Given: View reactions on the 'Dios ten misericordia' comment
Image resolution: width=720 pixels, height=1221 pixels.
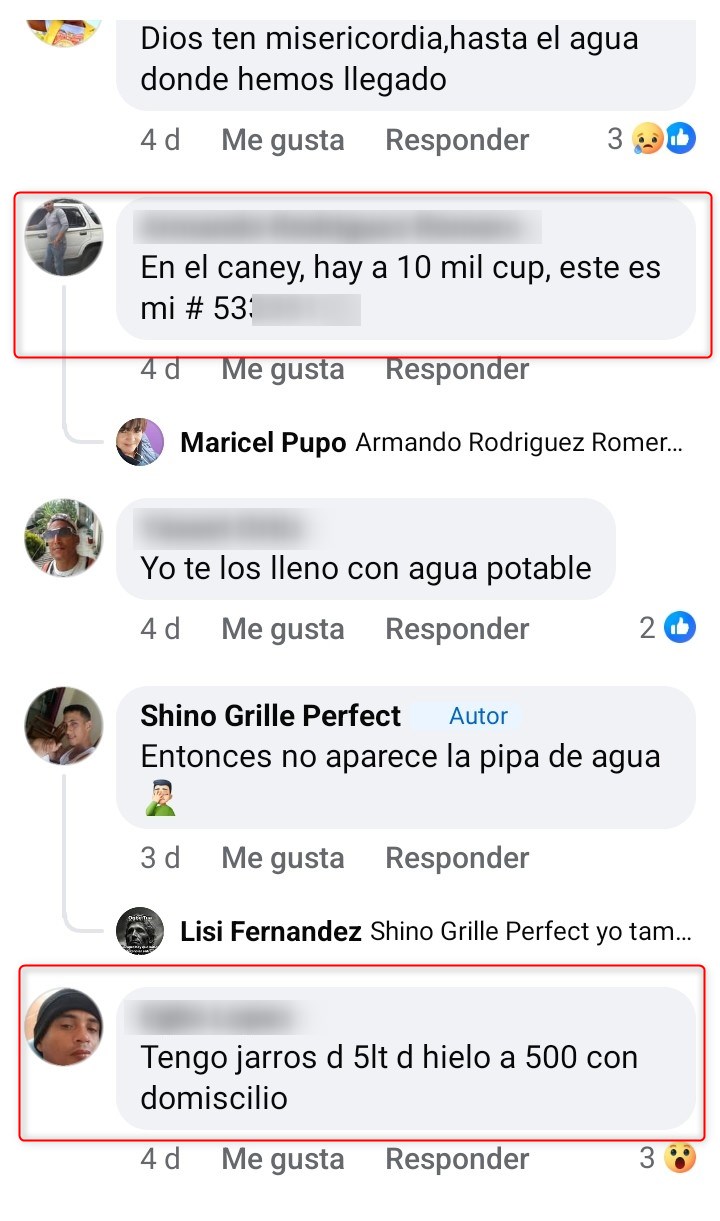Looking at the screenshot, I should (650, 139).
